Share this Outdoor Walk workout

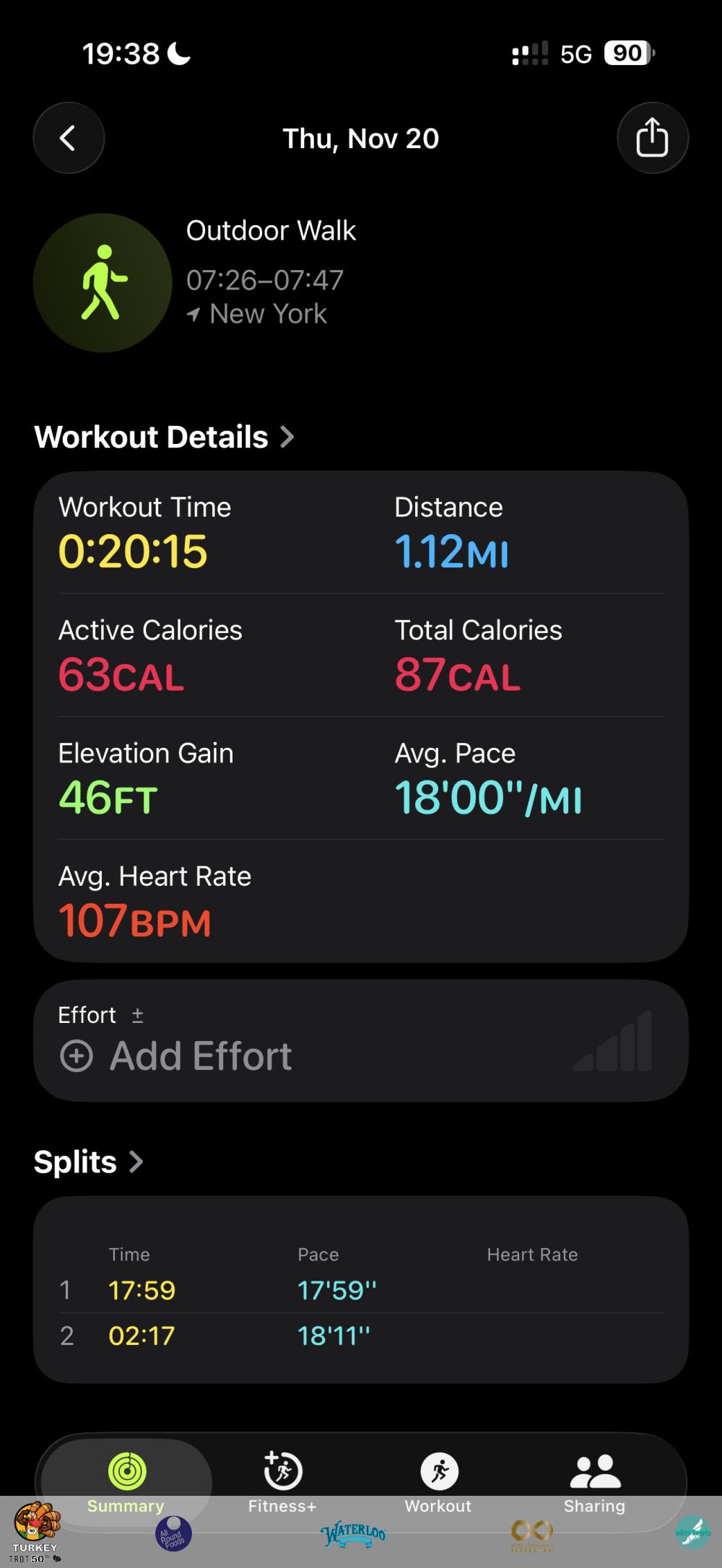652,138
